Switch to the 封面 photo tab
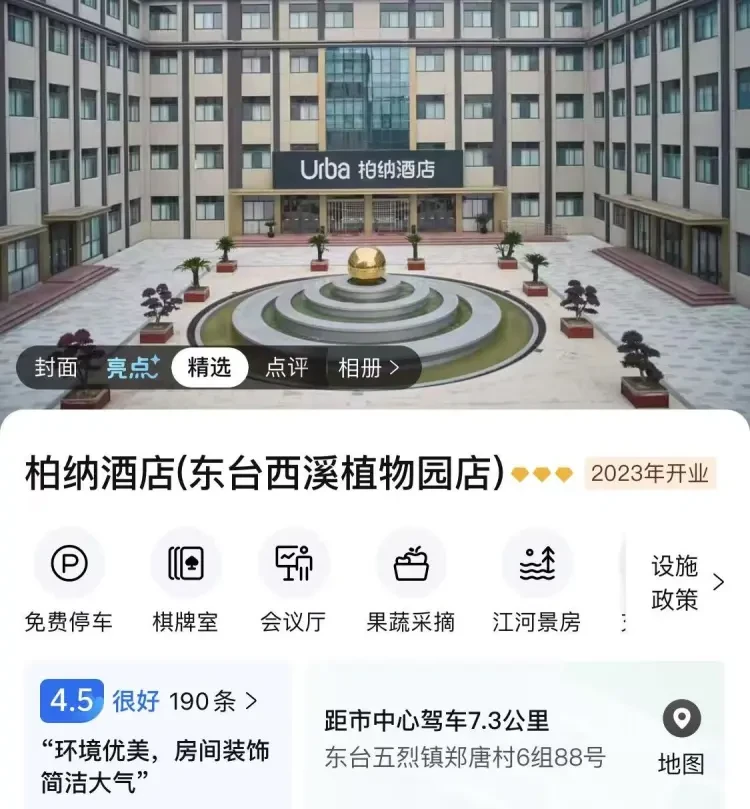This screenshot has width=750, height=809. pos(56,368)
